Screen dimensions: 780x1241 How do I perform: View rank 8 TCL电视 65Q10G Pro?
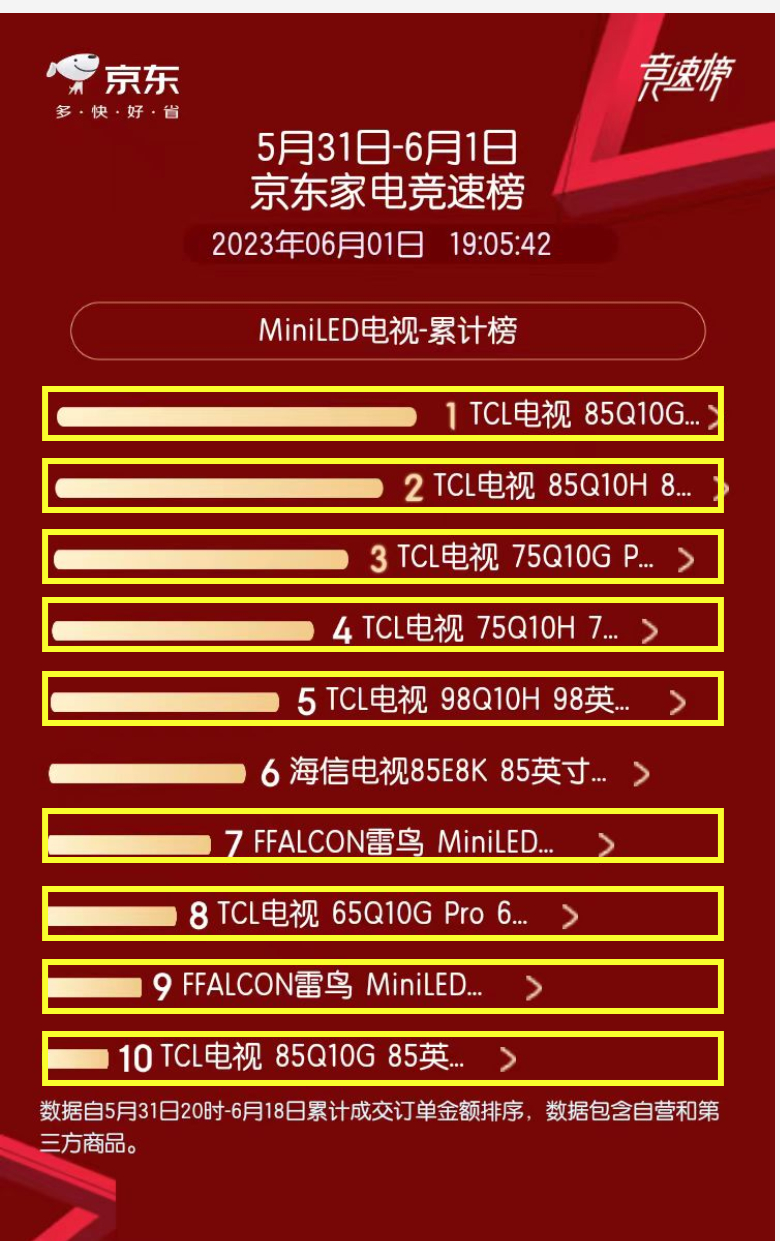[372, 914]
